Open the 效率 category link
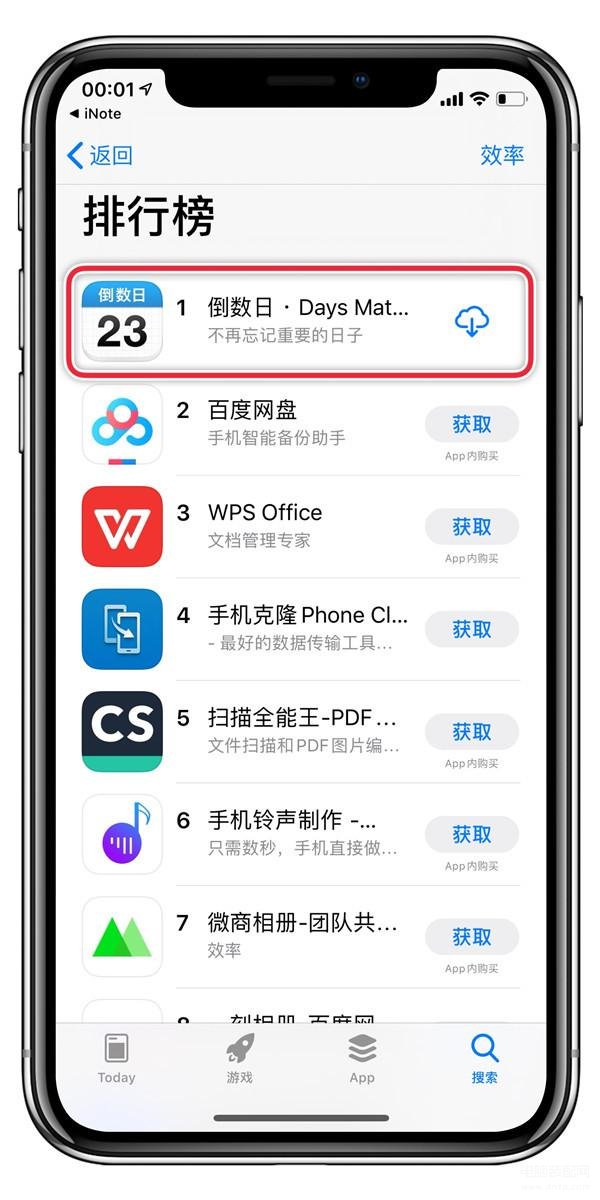The width and height of the screenshot is (600, 1200). (x=501, y=155)
